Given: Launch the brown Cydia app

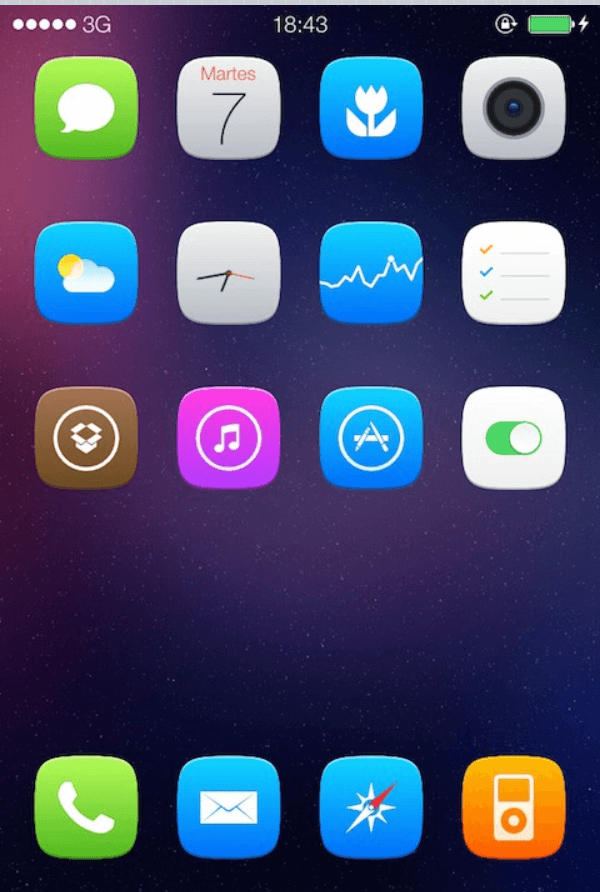Looking at the screenshot, I should coord(86,438).
